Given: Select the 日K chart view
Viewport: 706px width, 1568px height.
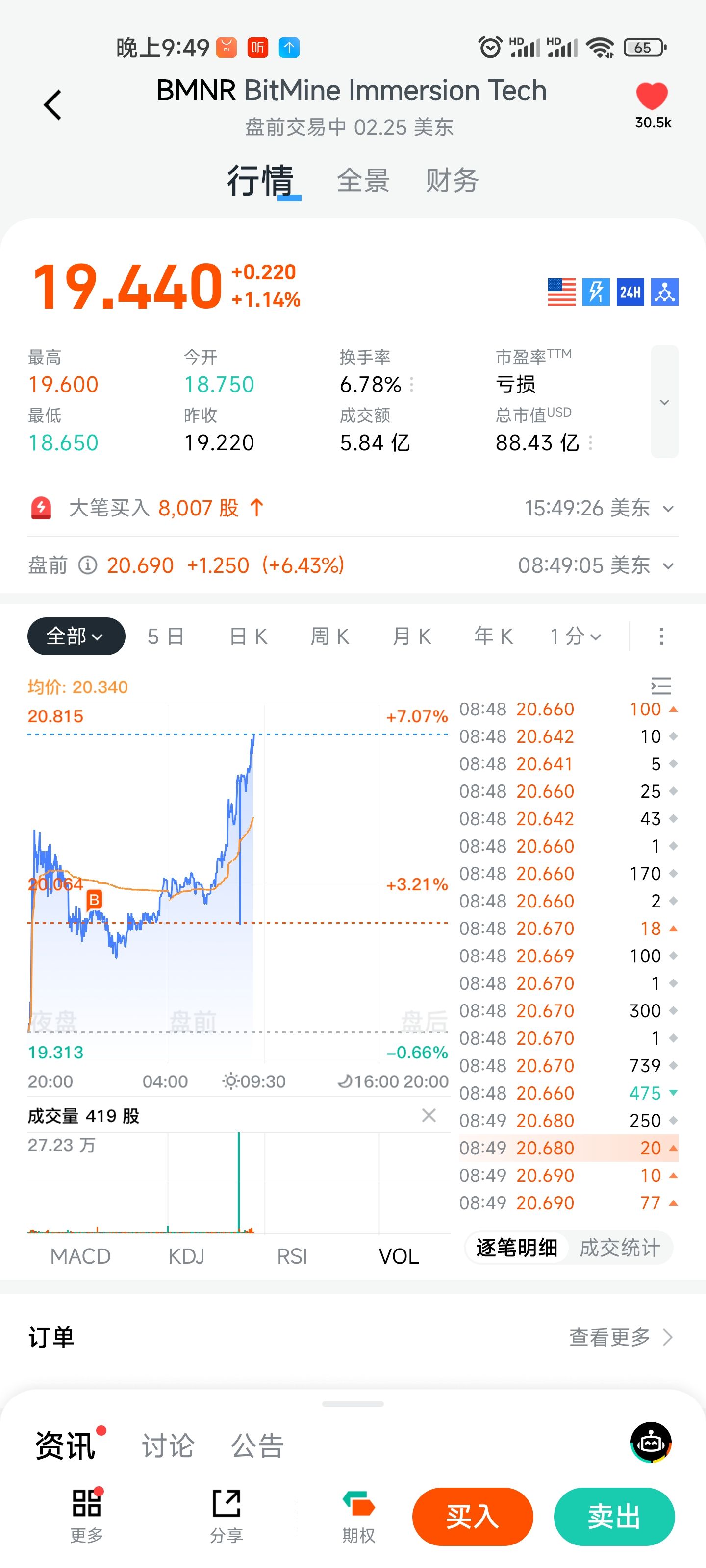Looking at the screenshot, I should pyautogui.click(x=249, y=636).
